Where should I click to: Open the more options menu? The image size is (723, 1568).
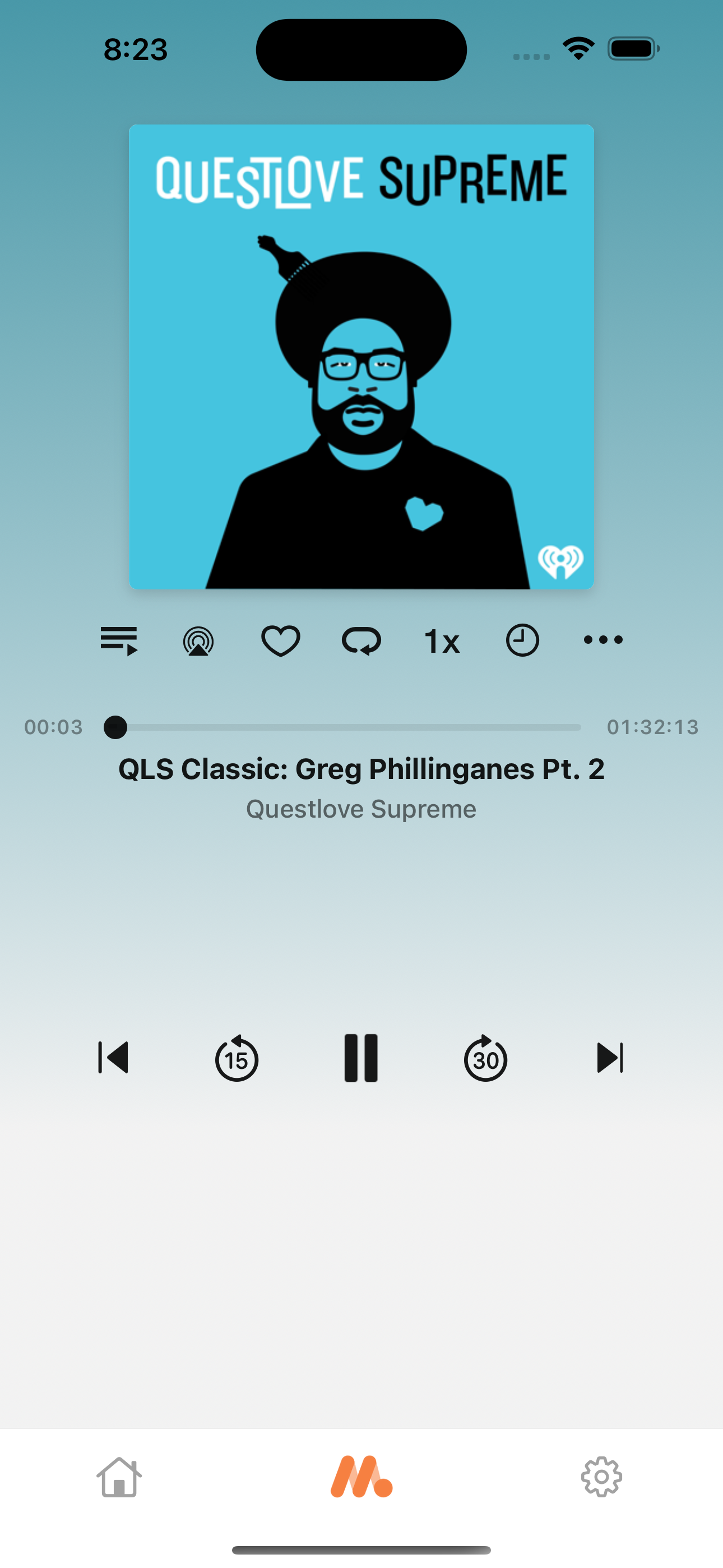602,640
